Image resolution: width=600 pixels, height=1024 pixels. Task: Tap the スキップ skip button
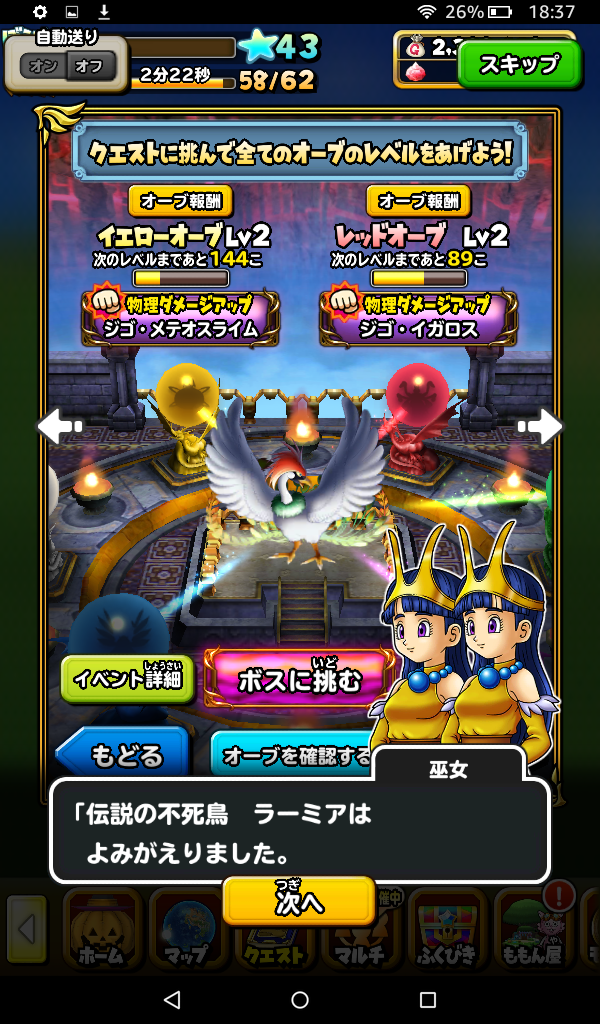click(x=519, y=66)
